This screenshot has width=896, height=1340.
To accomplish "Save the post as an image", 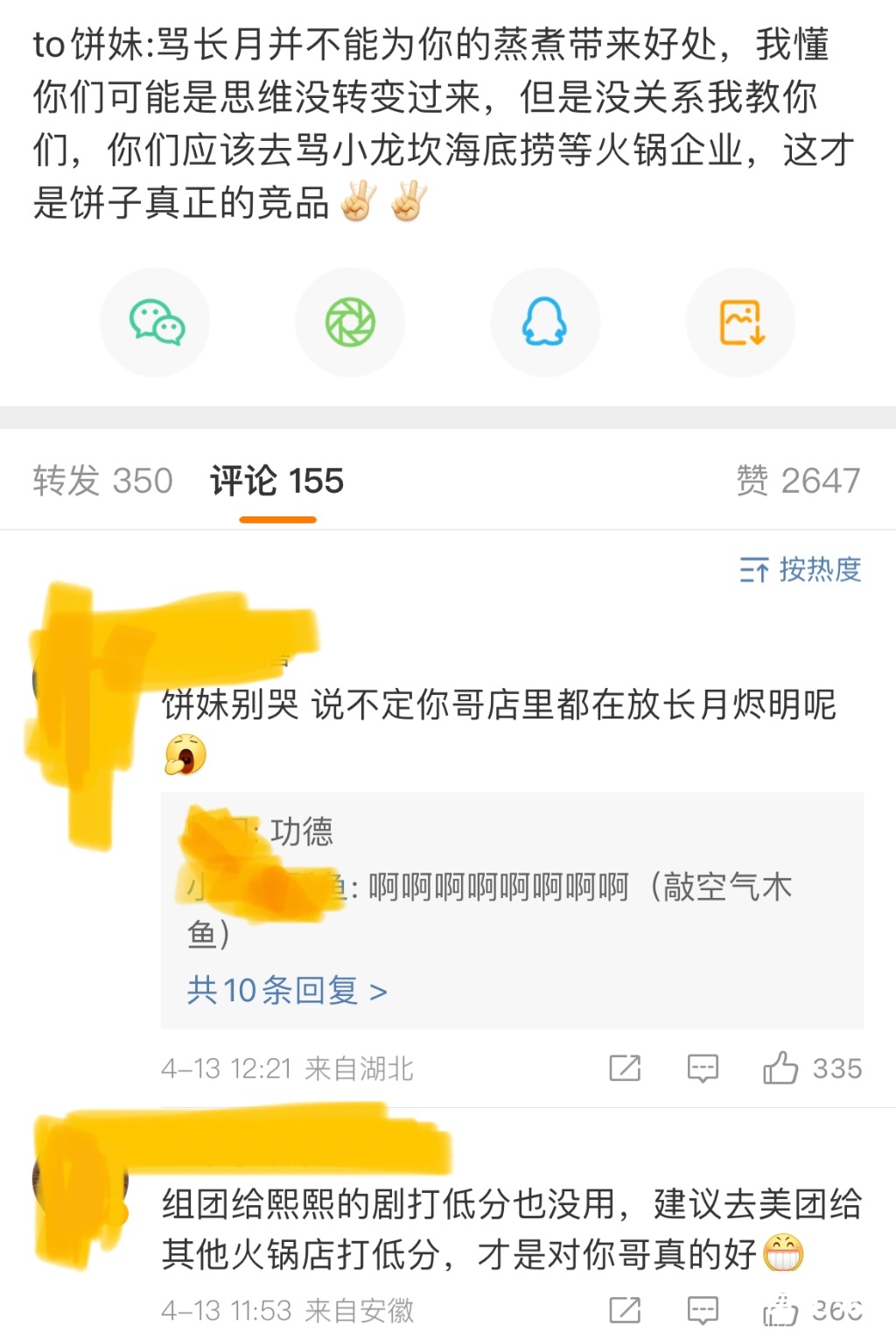I will (741, 322).
